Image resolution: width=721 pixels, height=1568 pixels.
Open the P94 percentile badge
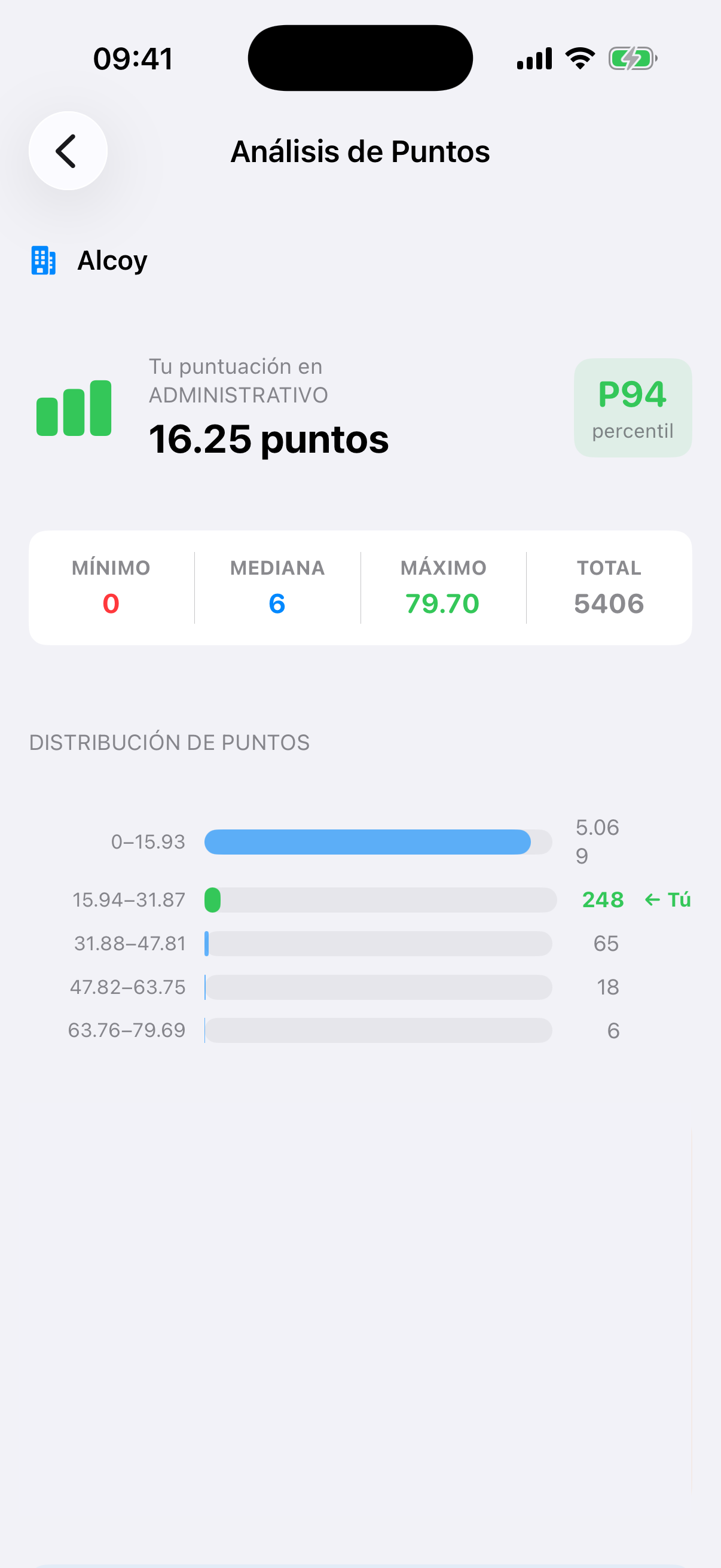pos(632,407)
